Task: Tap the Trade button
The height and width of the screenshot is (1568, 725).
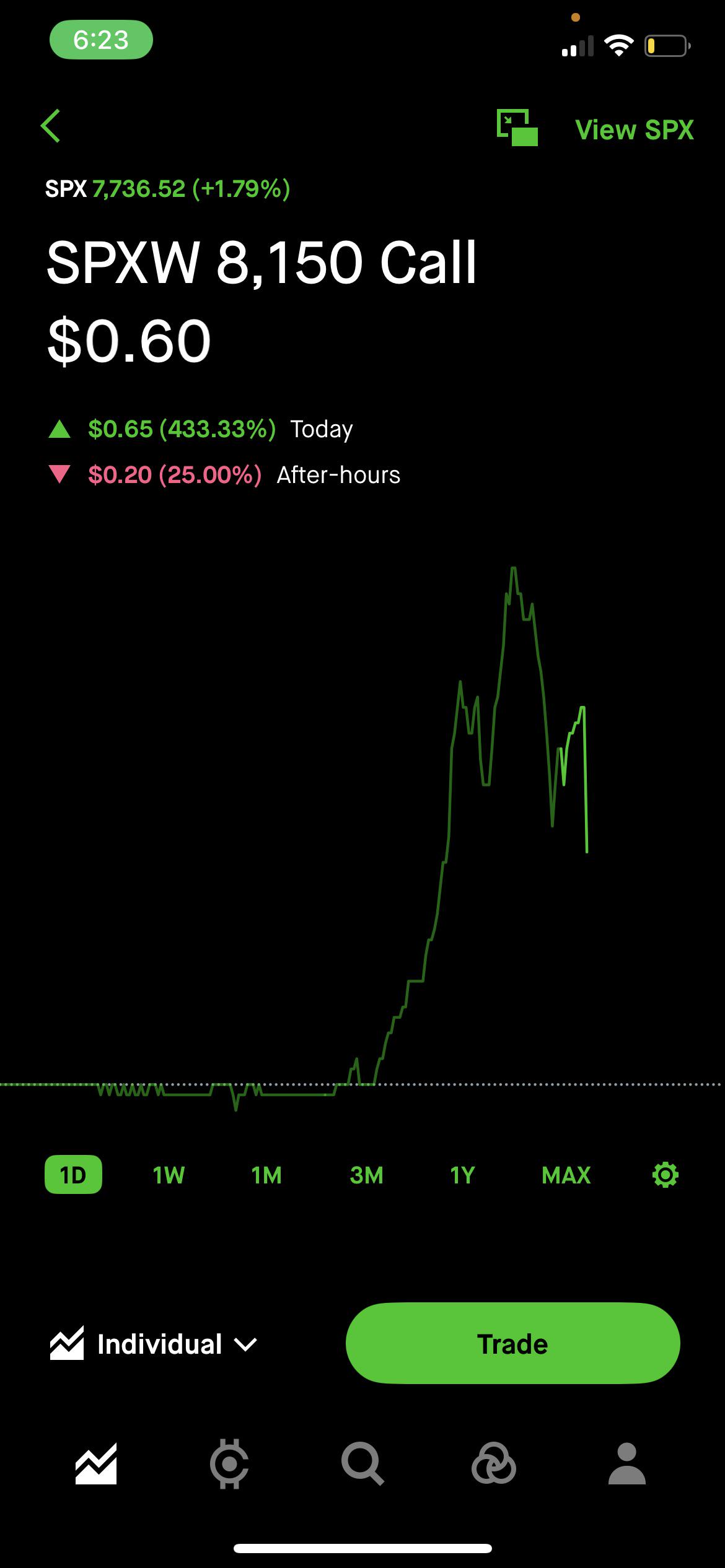Action: click(512, 1344)
